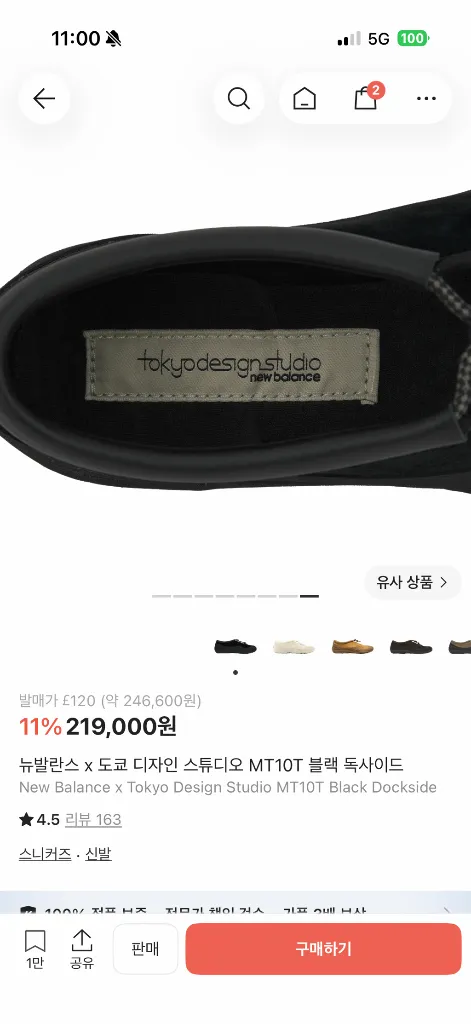The height and width of the screenshot is (1024, 471).
Task: Open the 신발 category link
Action: click(x=99, y=854)
